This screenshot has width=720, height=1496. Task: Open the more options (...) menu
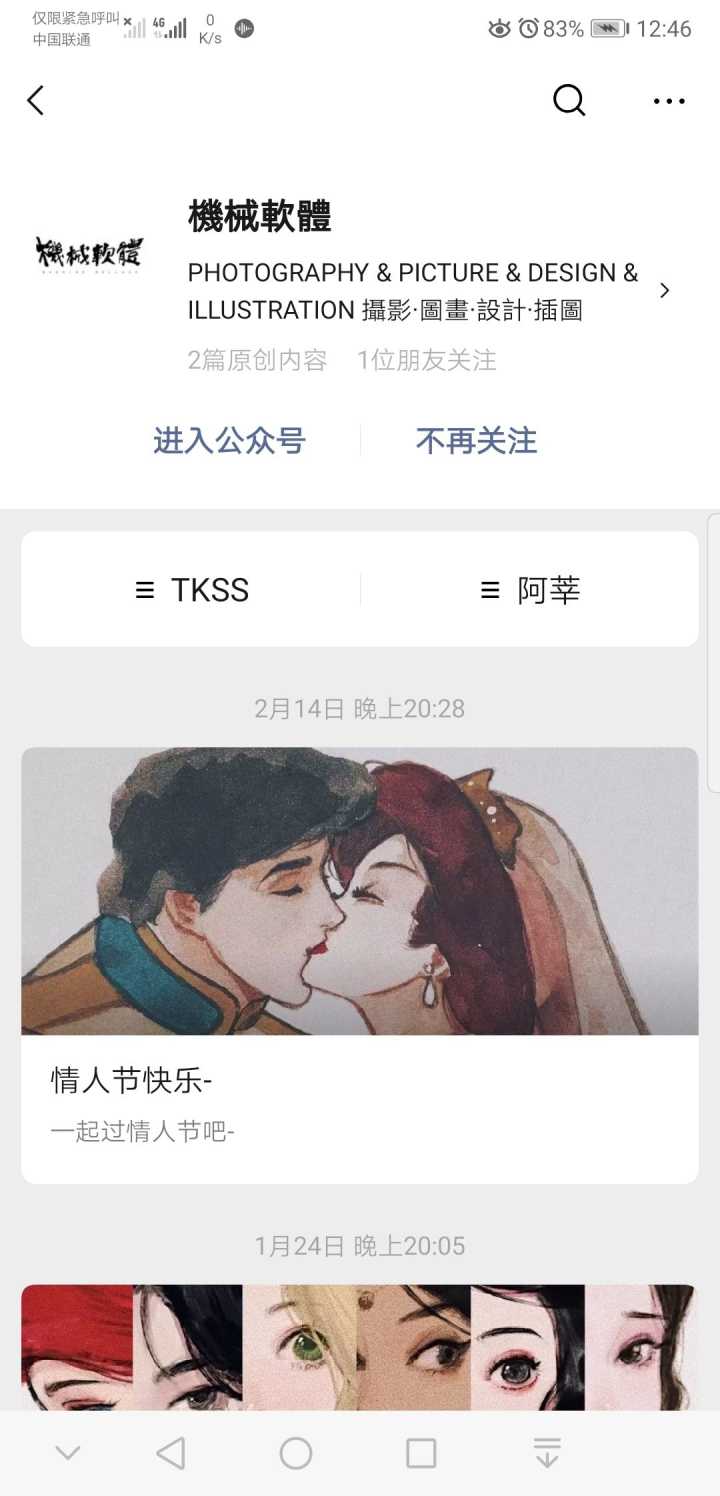667,100
